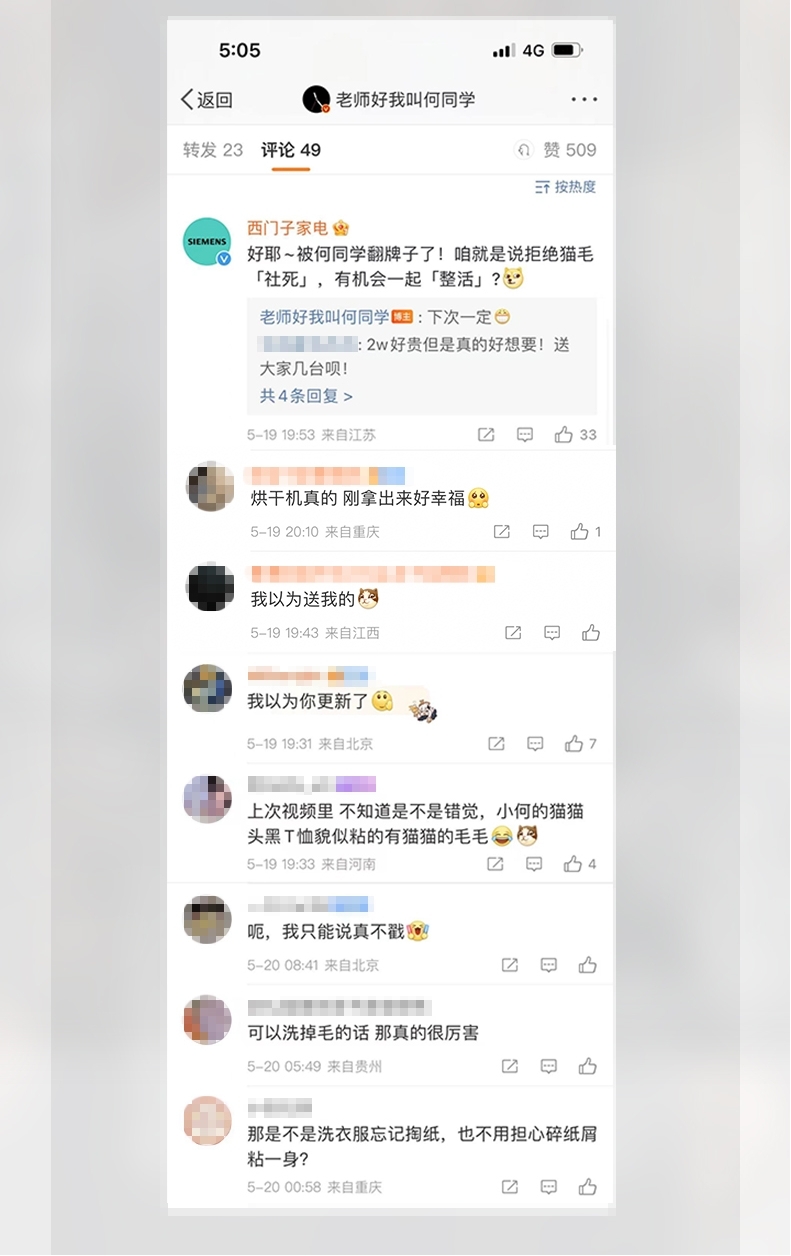Like the 烘干机真的 comment
Viewport: 791px width, 1256px height.
(585, 532)
